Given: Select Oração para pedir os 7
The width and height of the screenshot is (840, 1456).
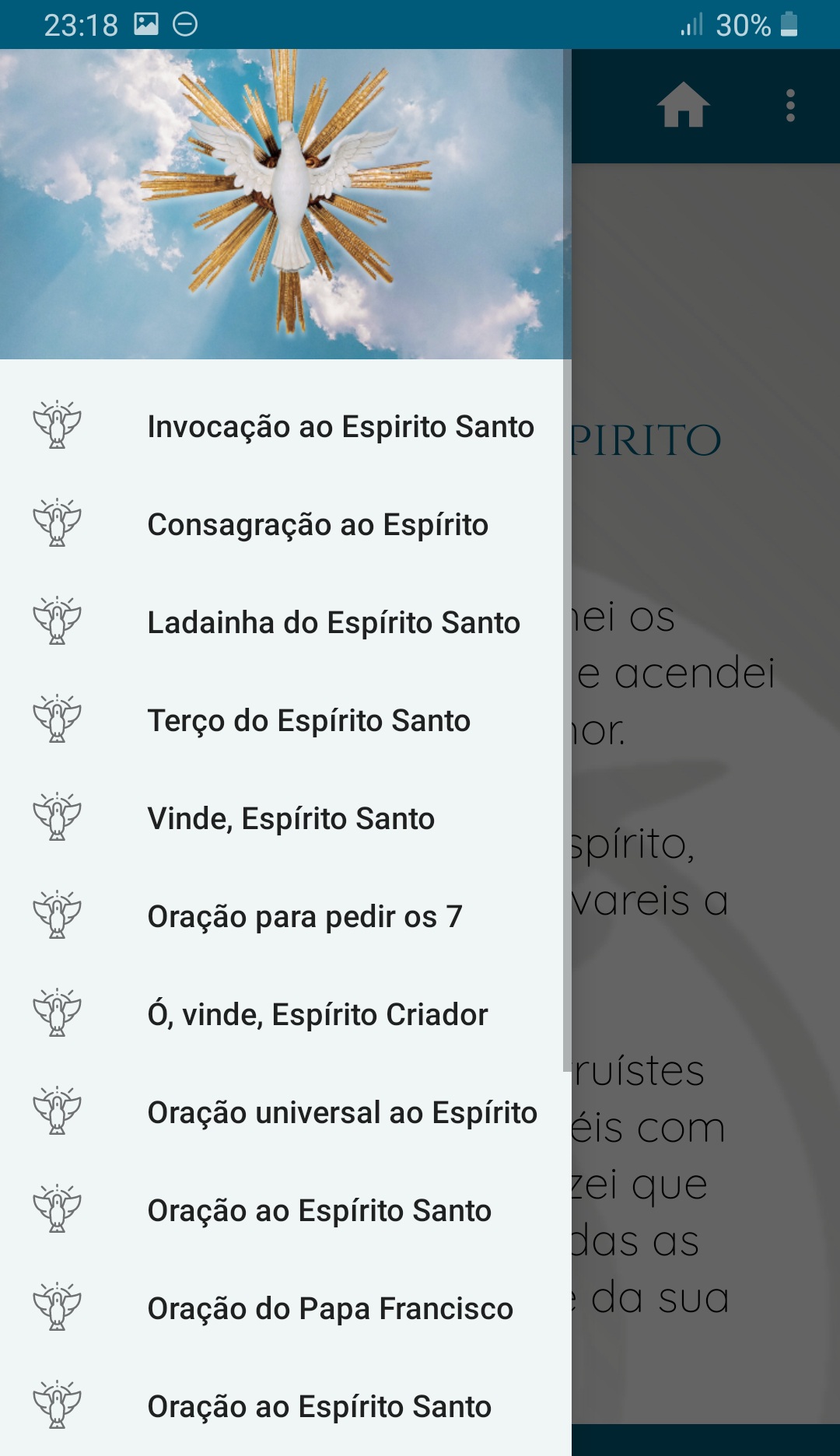Looking at the screenshot, I should click(305, 917).
